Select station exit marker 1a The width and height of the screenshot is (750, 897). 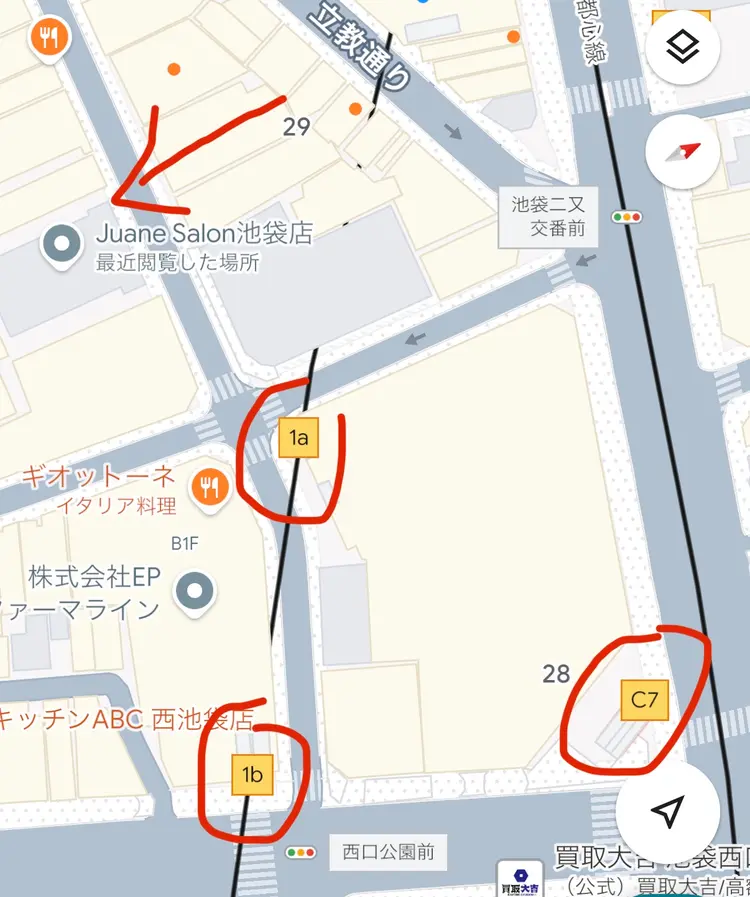click(x=297, y=437)
